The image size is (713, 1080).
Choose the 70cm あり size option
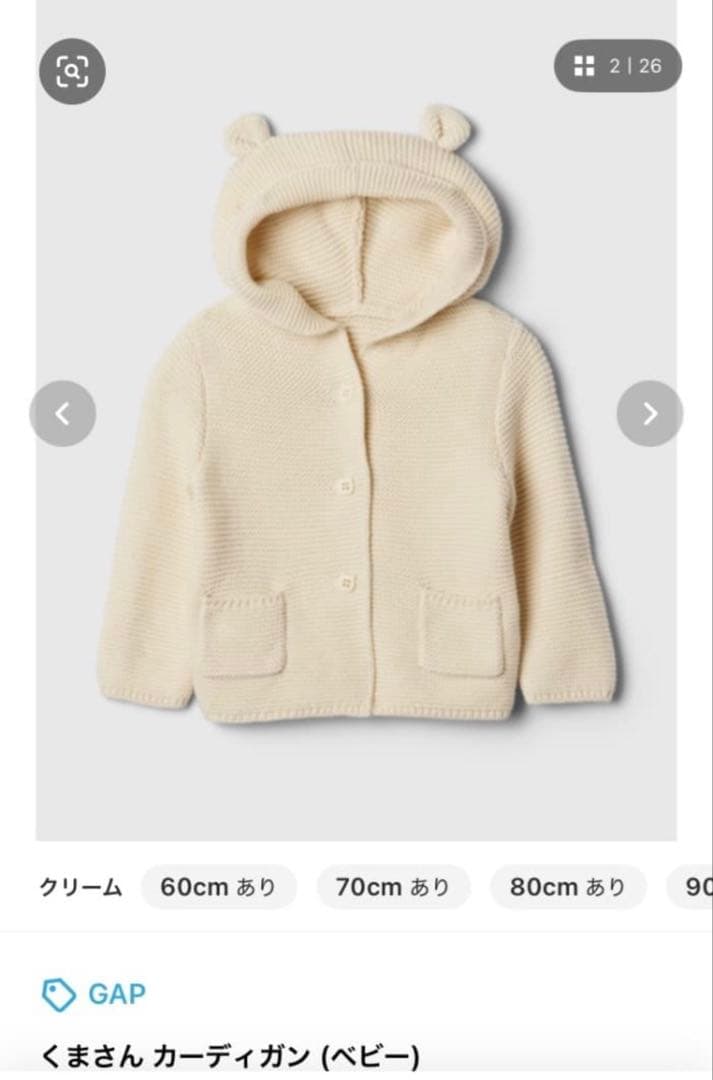coord(393,887)
